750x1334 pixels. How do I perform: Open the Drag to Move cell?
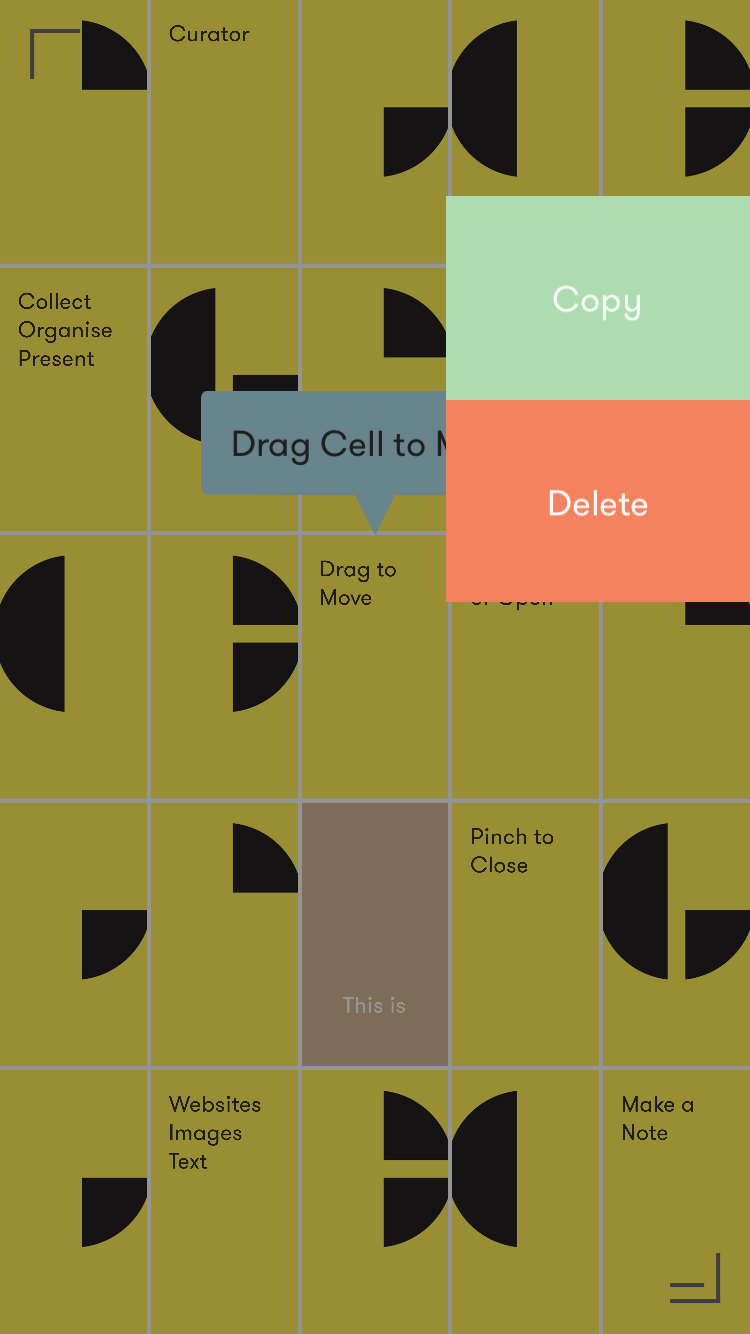(x=374, y=665)
